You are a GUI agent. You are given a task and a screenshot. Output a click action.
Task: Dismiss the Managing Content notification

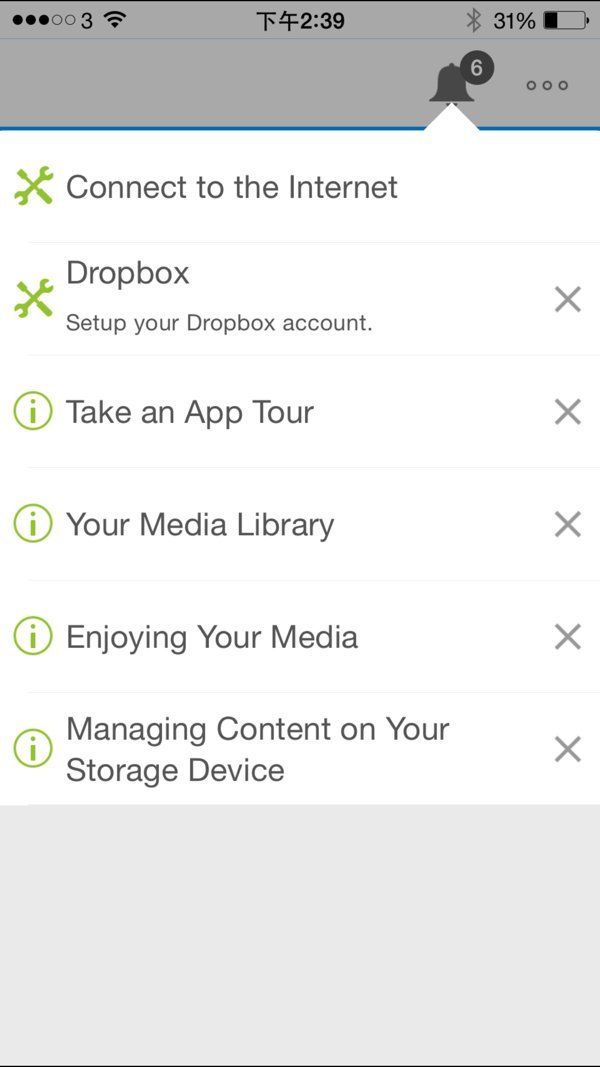pos(567,749)
